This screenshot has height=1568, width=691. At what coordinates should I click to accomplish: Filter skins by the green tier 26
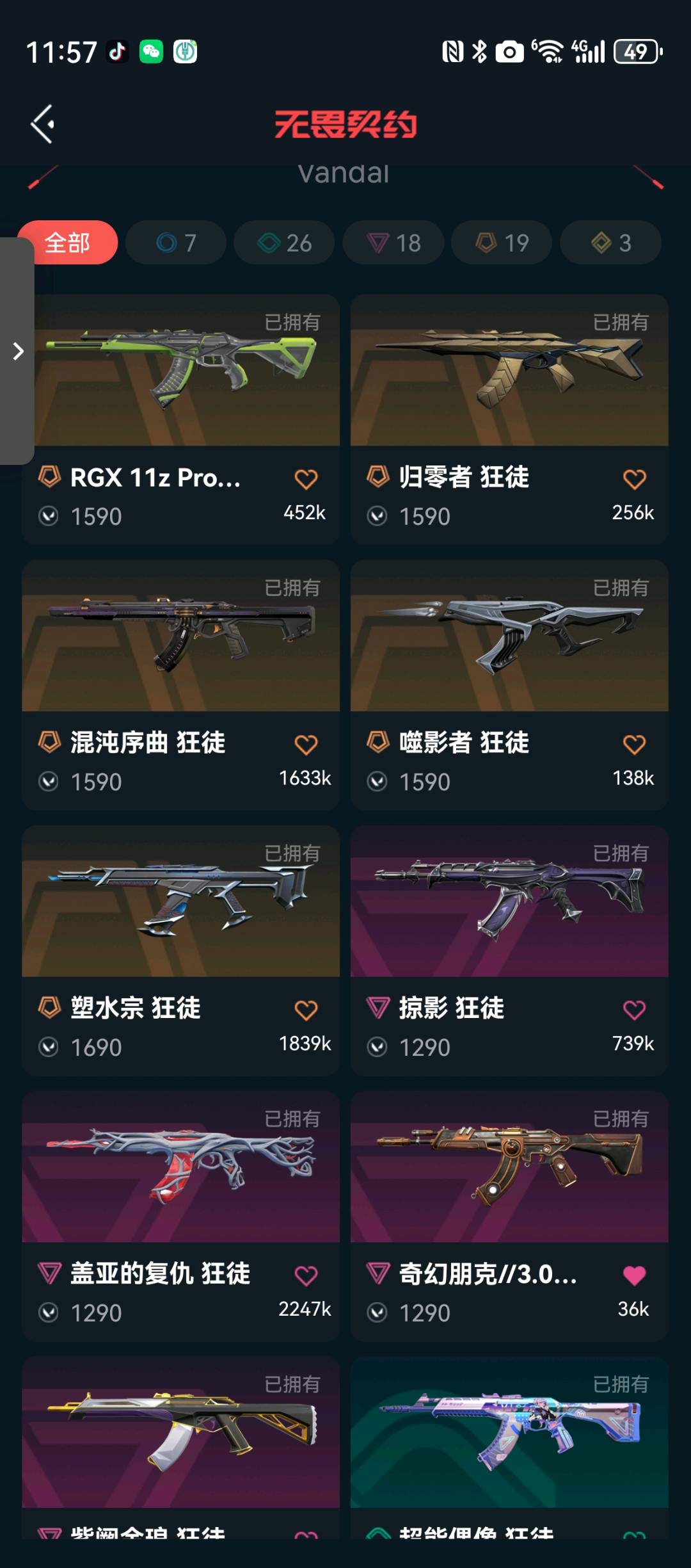tap(284, 243)
